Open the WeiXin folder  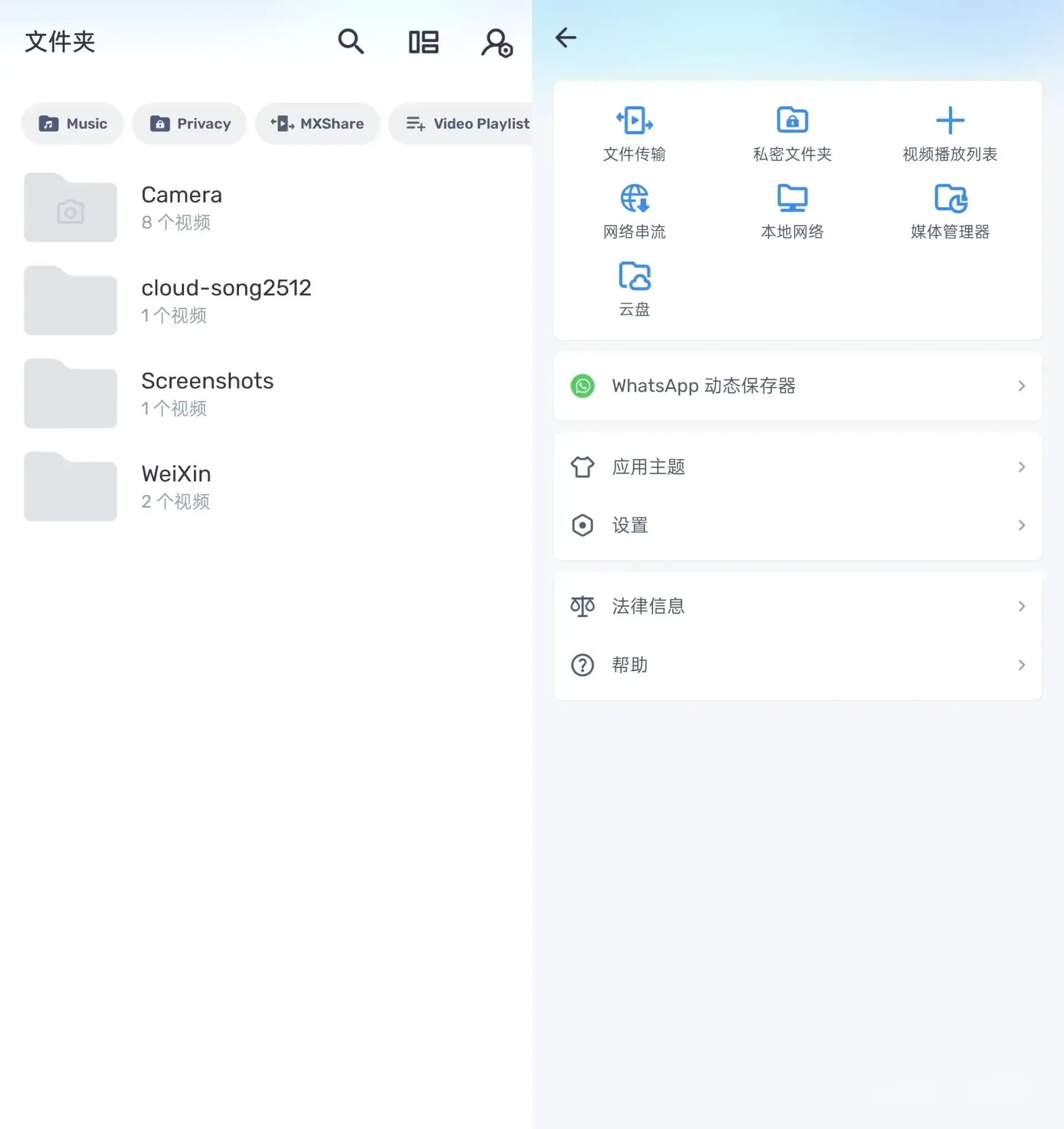[x=266, y=487]
